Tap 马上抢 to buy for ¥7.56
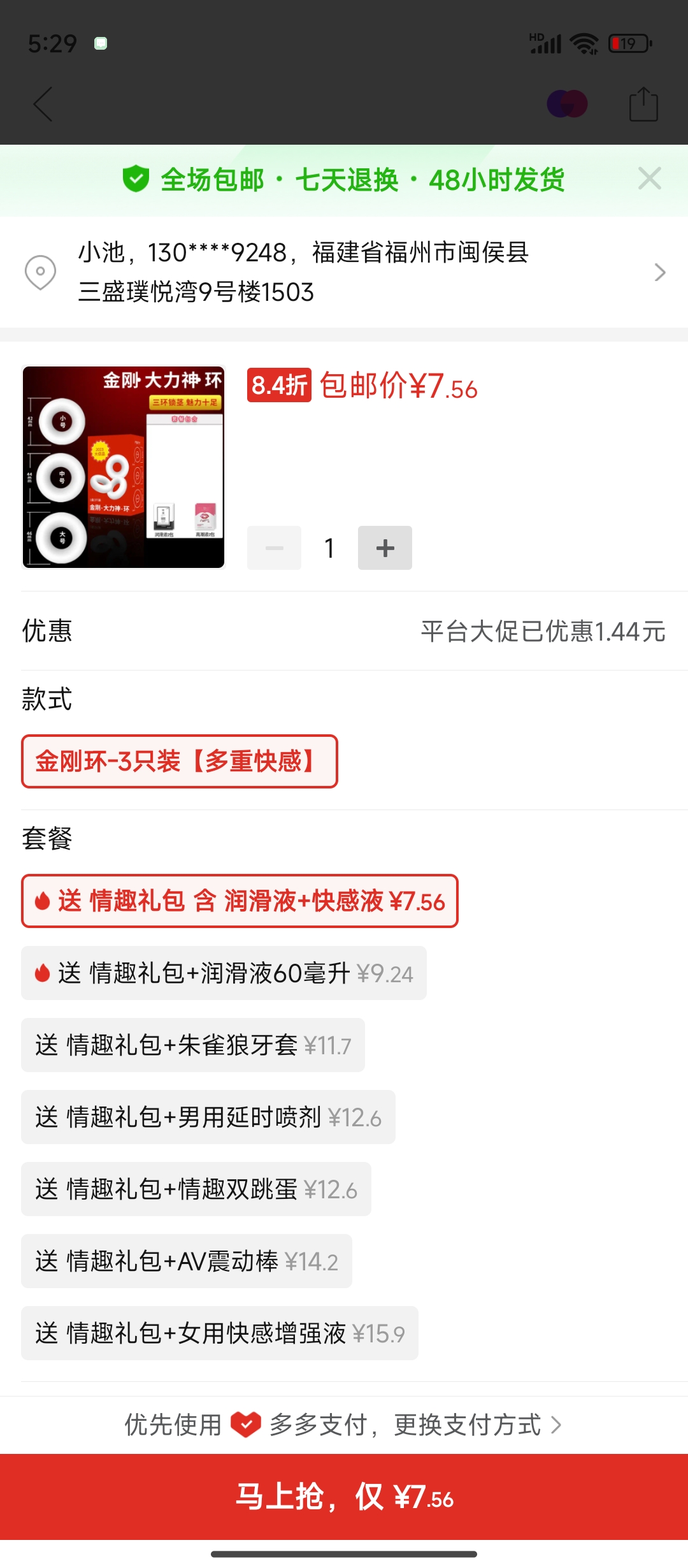This screenshot has width=688, height=1568. [344, 1497]
